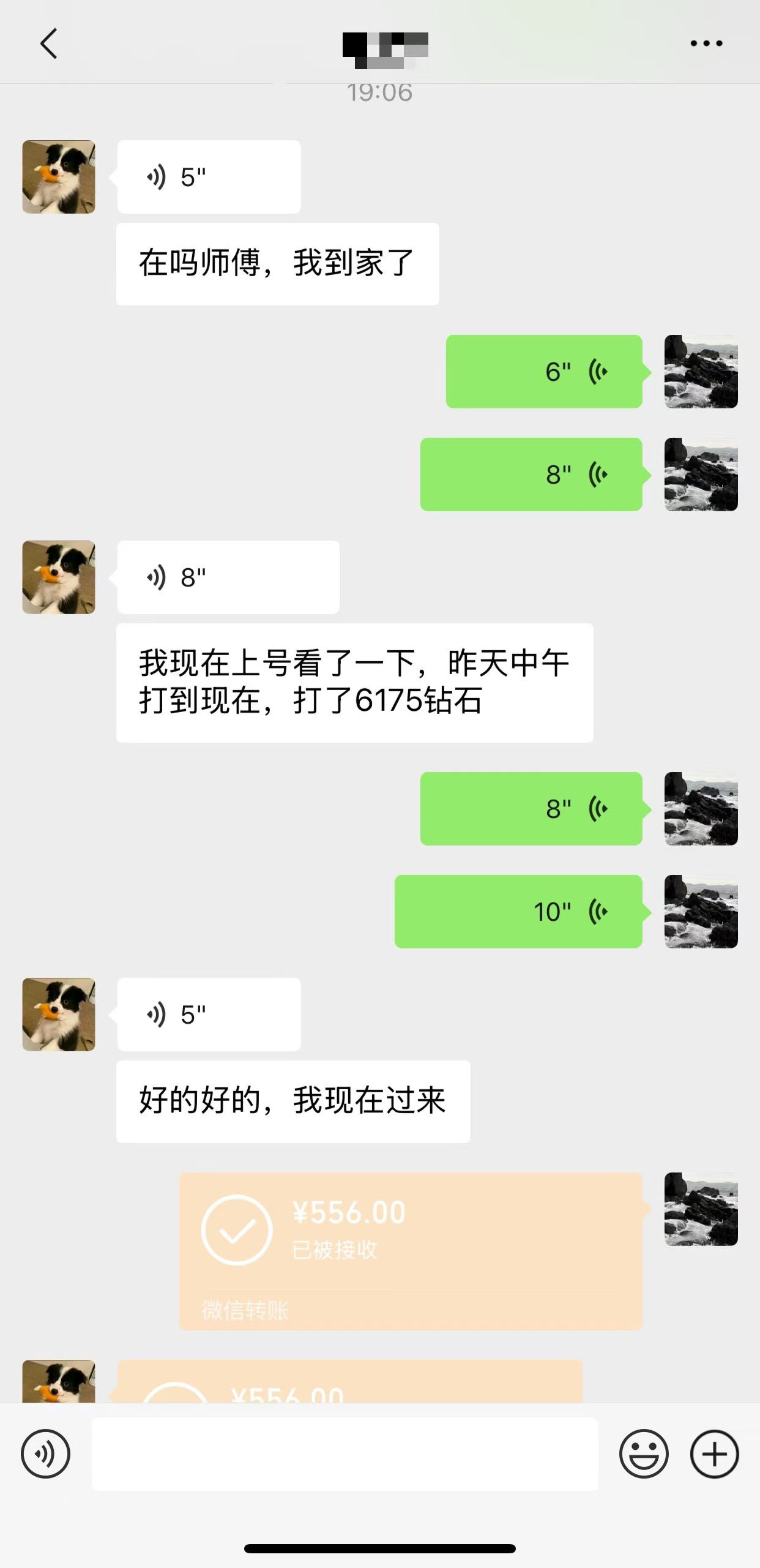Tap the back arrow to leave the chat
This screenshot has height=1568, width=760.
[49, 44]
